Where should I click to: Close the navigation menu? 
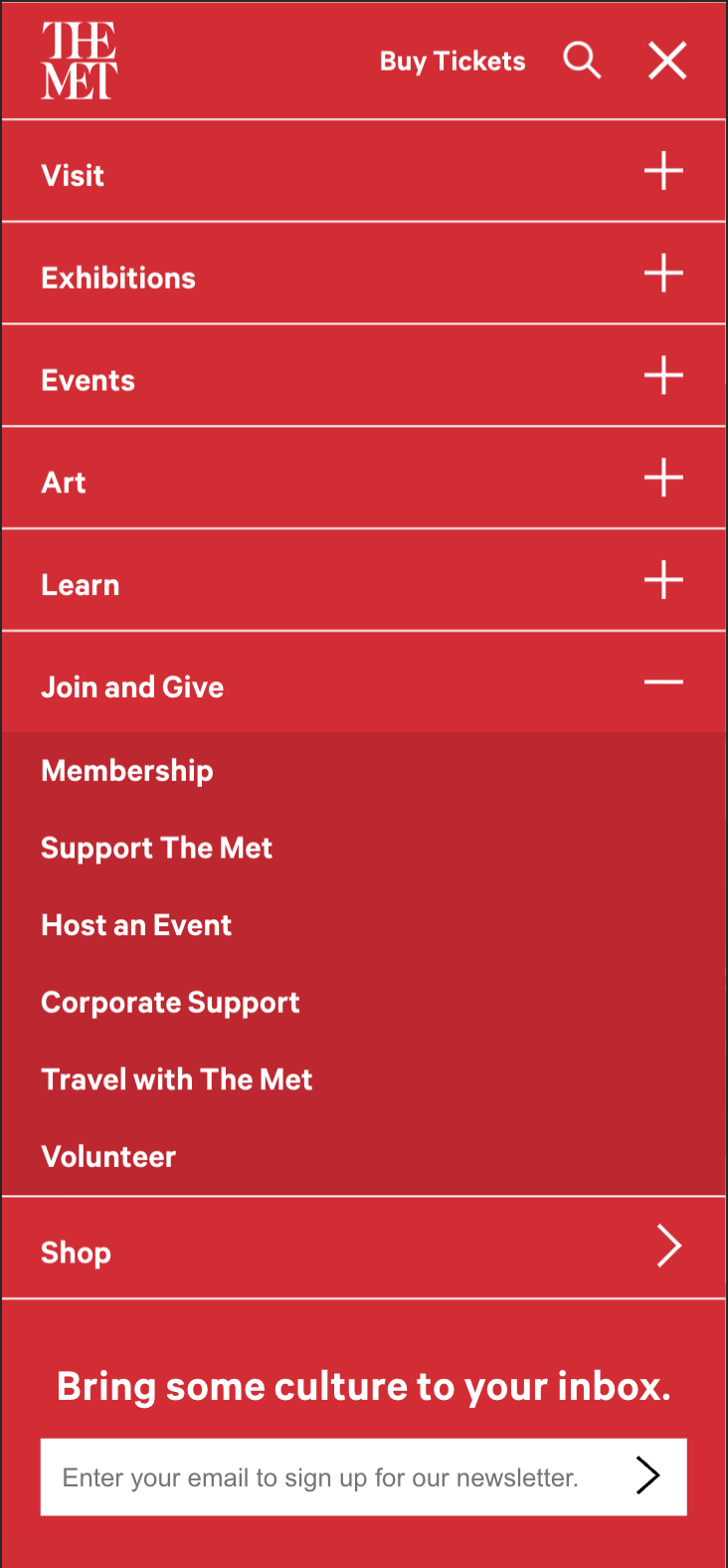pos(667,61)
